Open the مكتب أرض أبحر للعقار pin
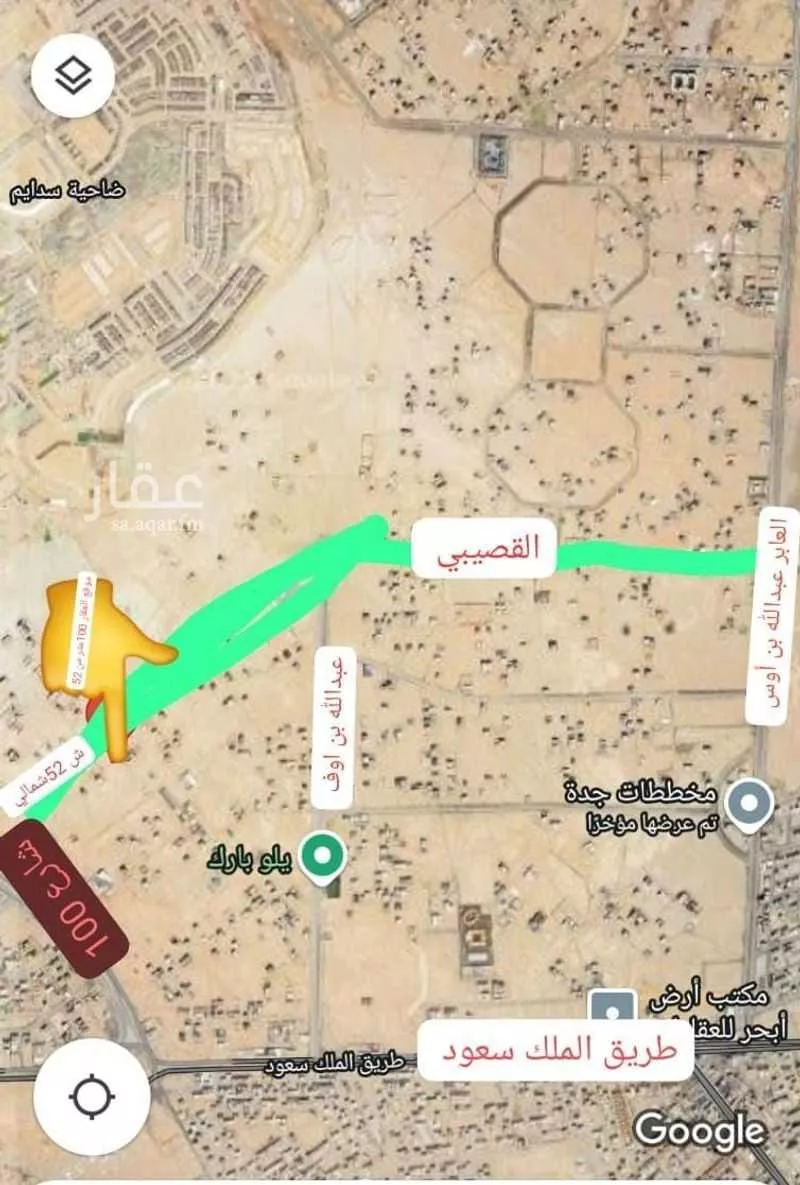The image size is (800, 1185). (x=612, y=1010)
